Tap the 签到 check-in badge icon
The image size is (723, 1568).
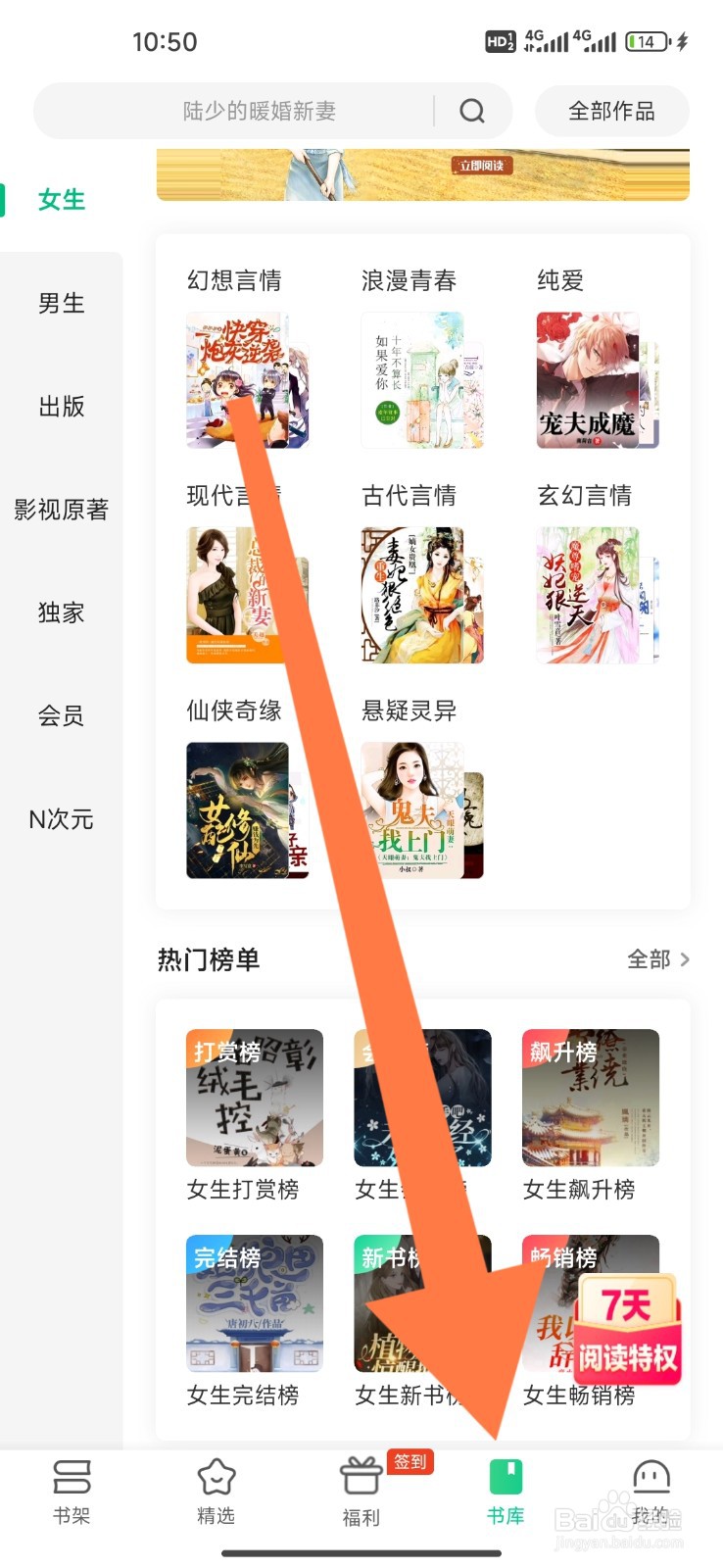pos(410,1462)
